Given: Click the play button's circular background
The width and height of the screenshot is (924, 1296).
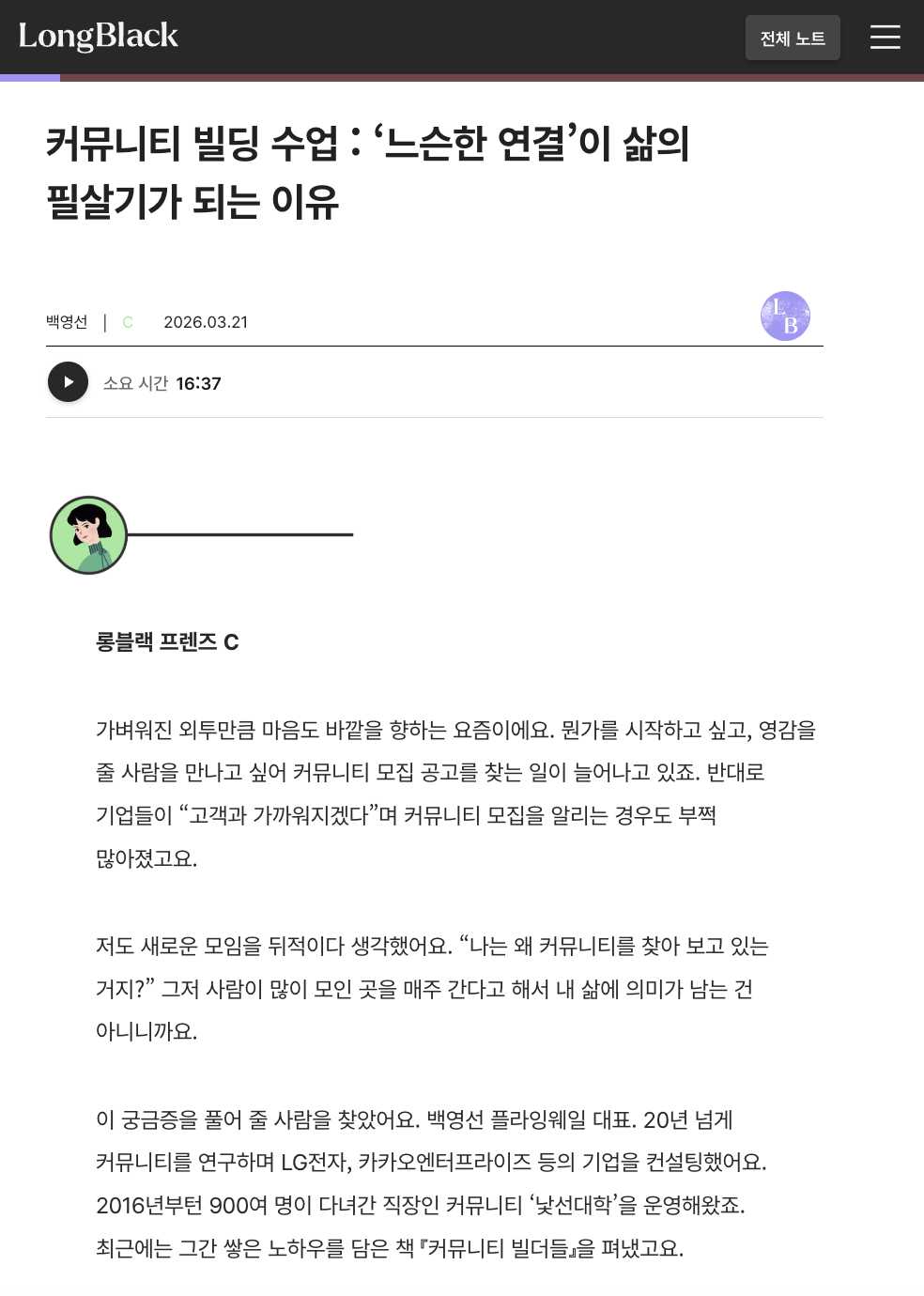Looking at the screenshot, I should pos(68,382).
